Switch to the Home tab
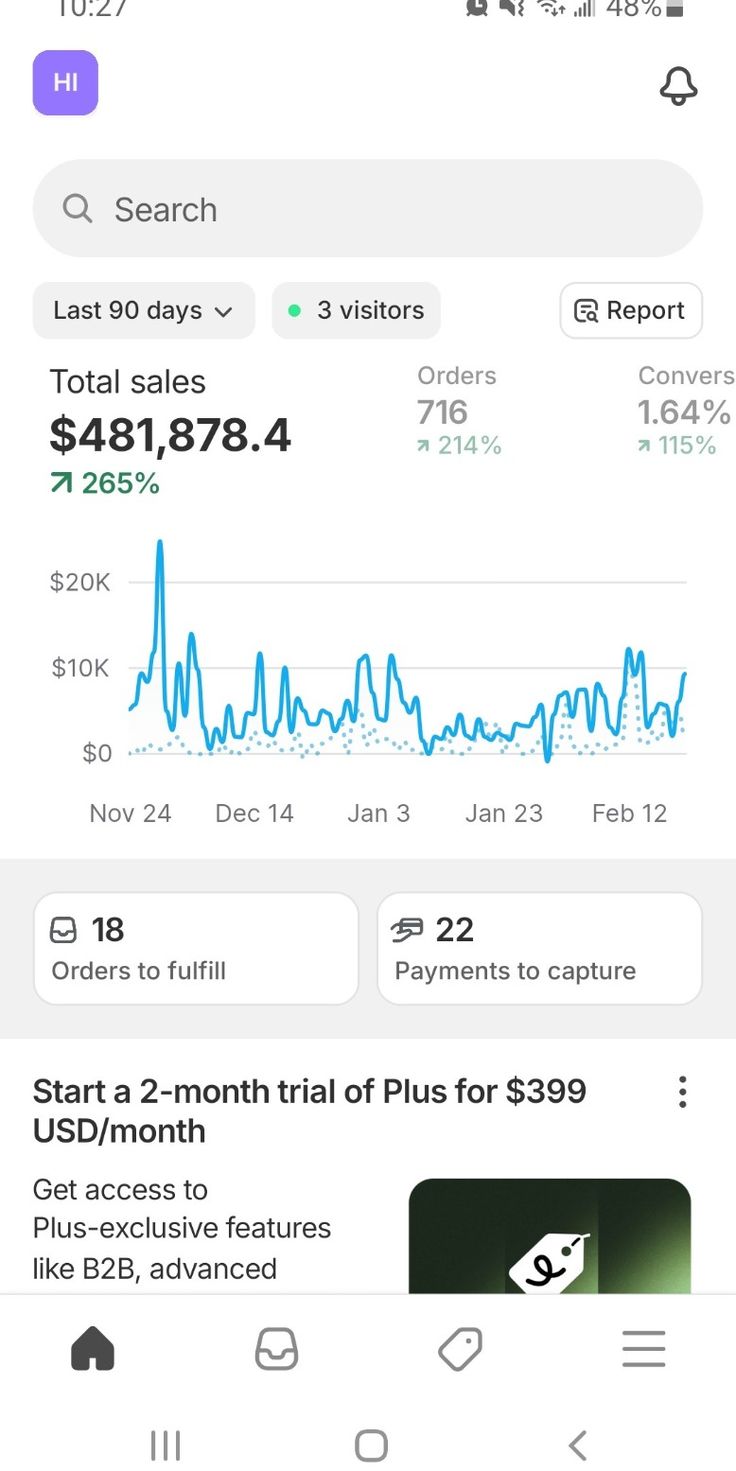Image resolution: width=736 pixels, height=1471 pixels. [93, 1350]
